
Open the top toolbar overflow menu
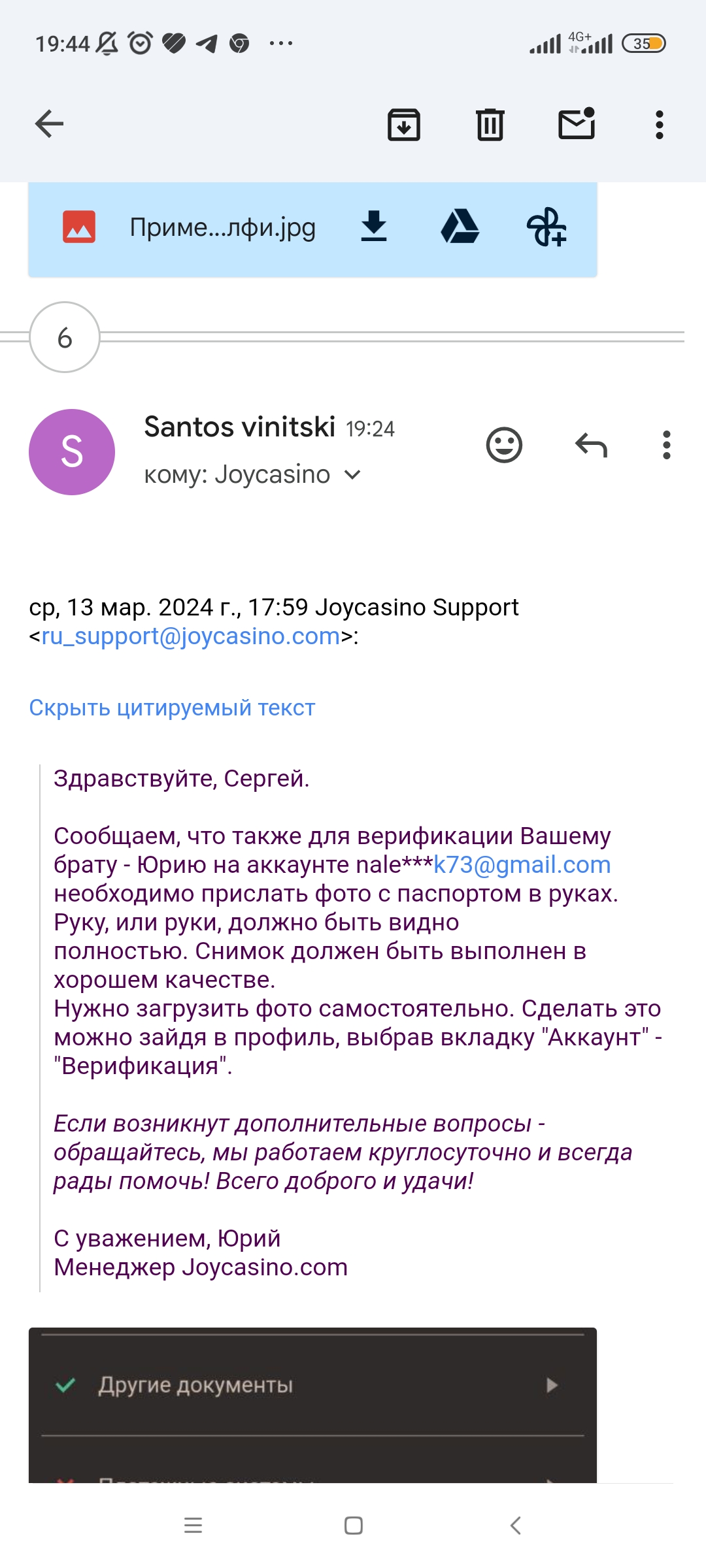pyautogui.click(x=660, y=124)
